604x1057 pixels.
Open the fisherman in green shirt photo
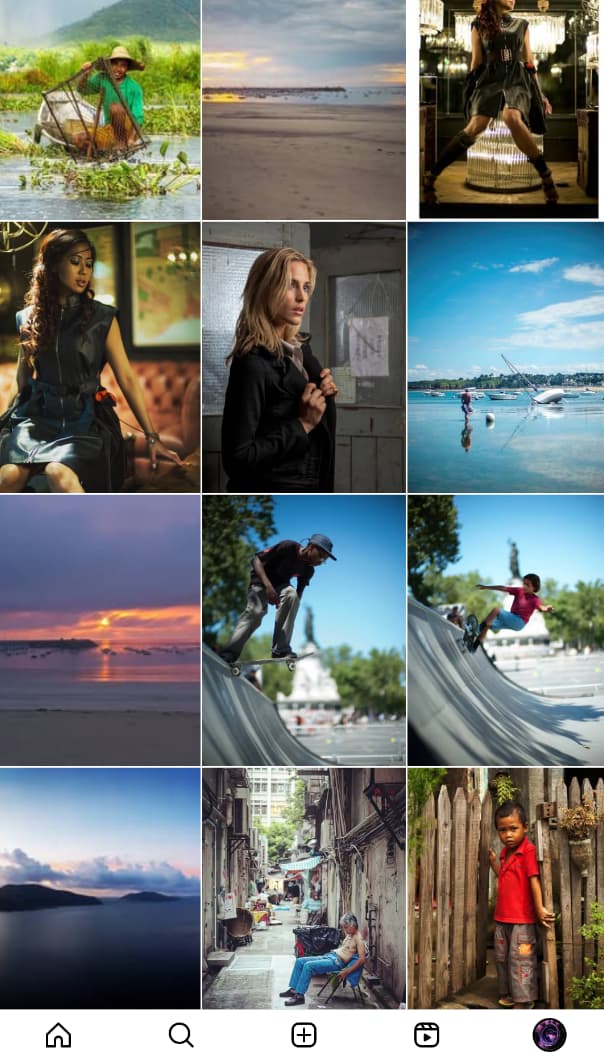click(100, 109)
